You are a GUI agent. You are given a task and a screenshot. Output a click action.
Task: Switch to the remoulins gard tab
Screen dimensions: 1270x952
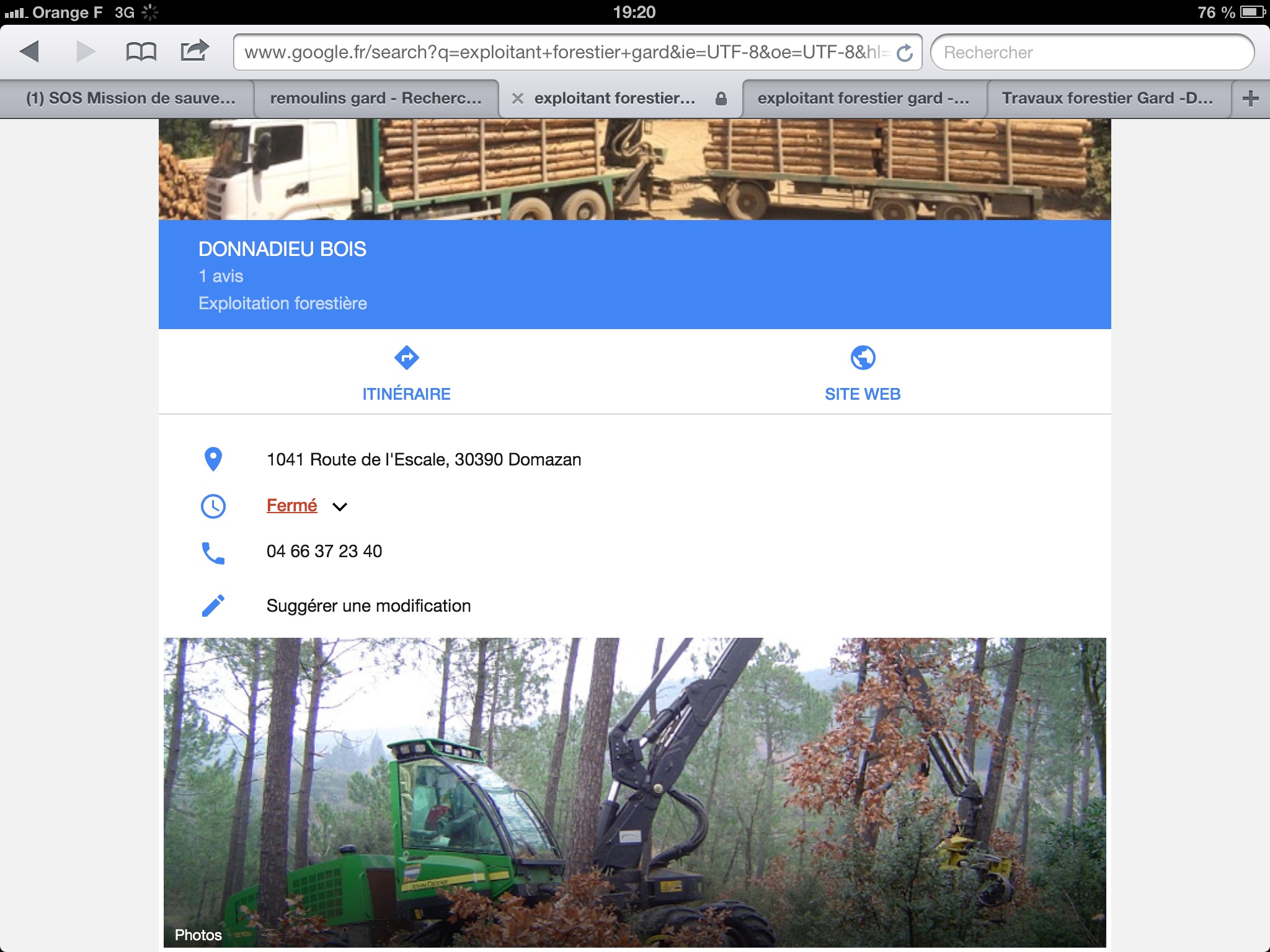point(376,99)
